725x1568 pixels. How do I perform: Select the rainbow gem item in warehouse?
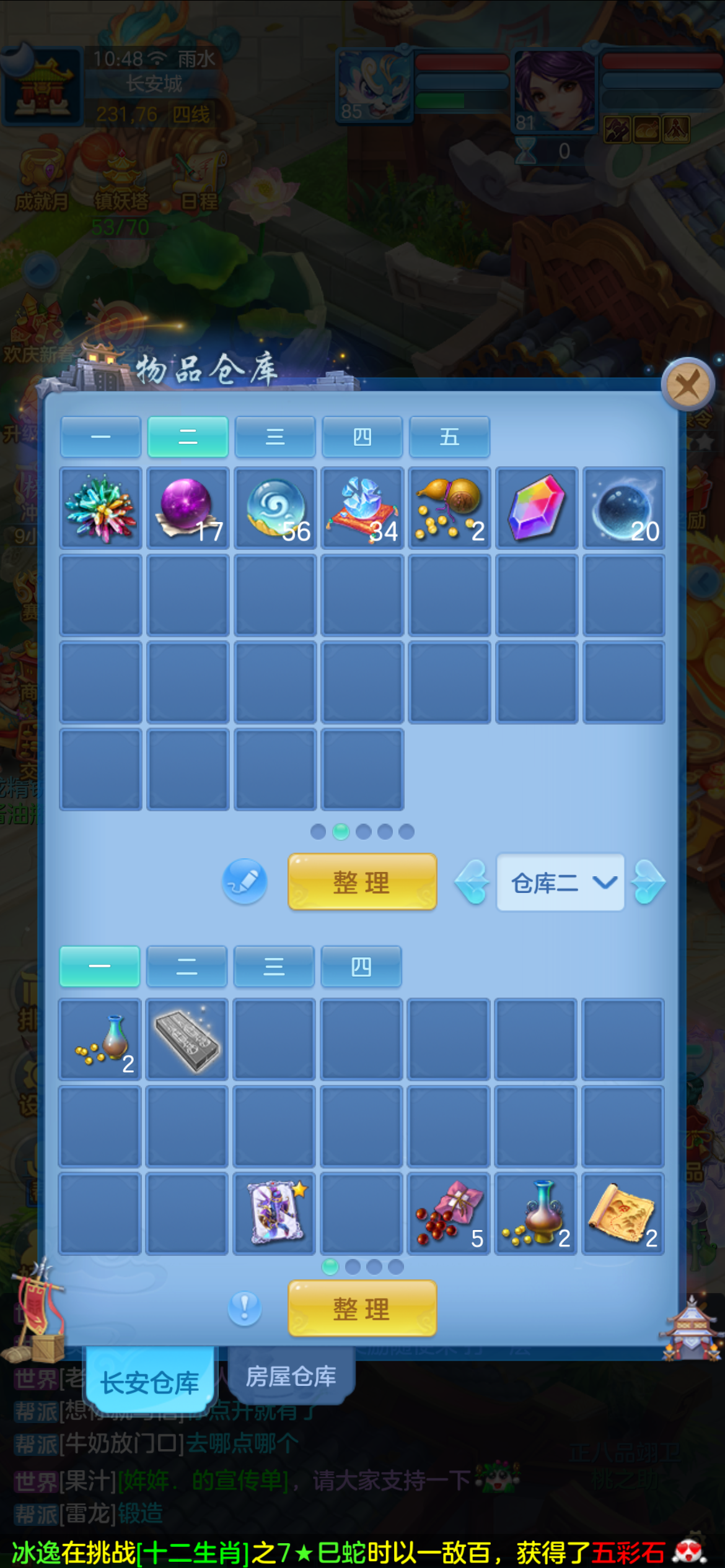click(537, 508)
